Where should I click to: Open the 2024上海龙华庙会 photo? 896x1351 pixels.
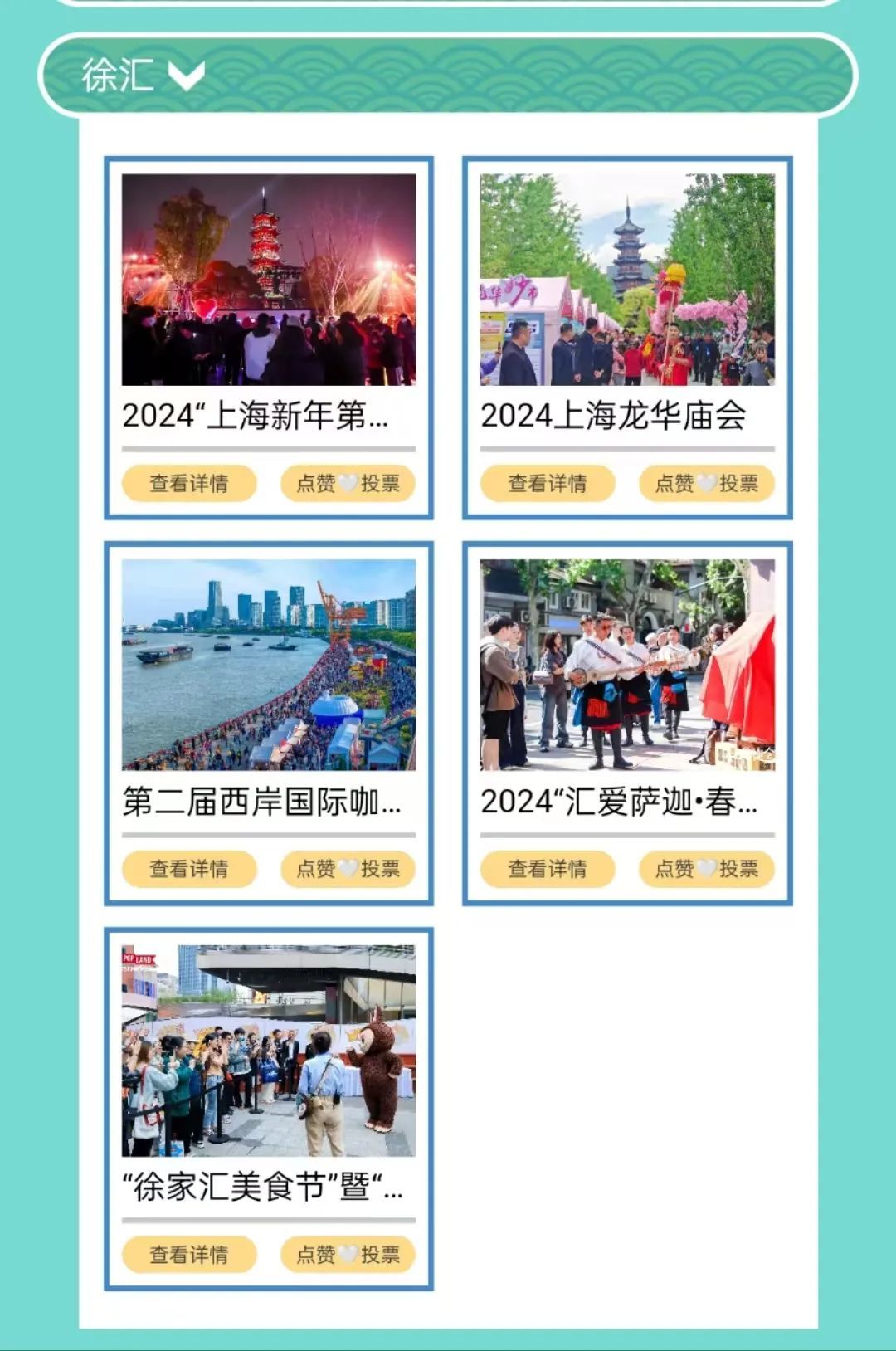tap(627, 280)
